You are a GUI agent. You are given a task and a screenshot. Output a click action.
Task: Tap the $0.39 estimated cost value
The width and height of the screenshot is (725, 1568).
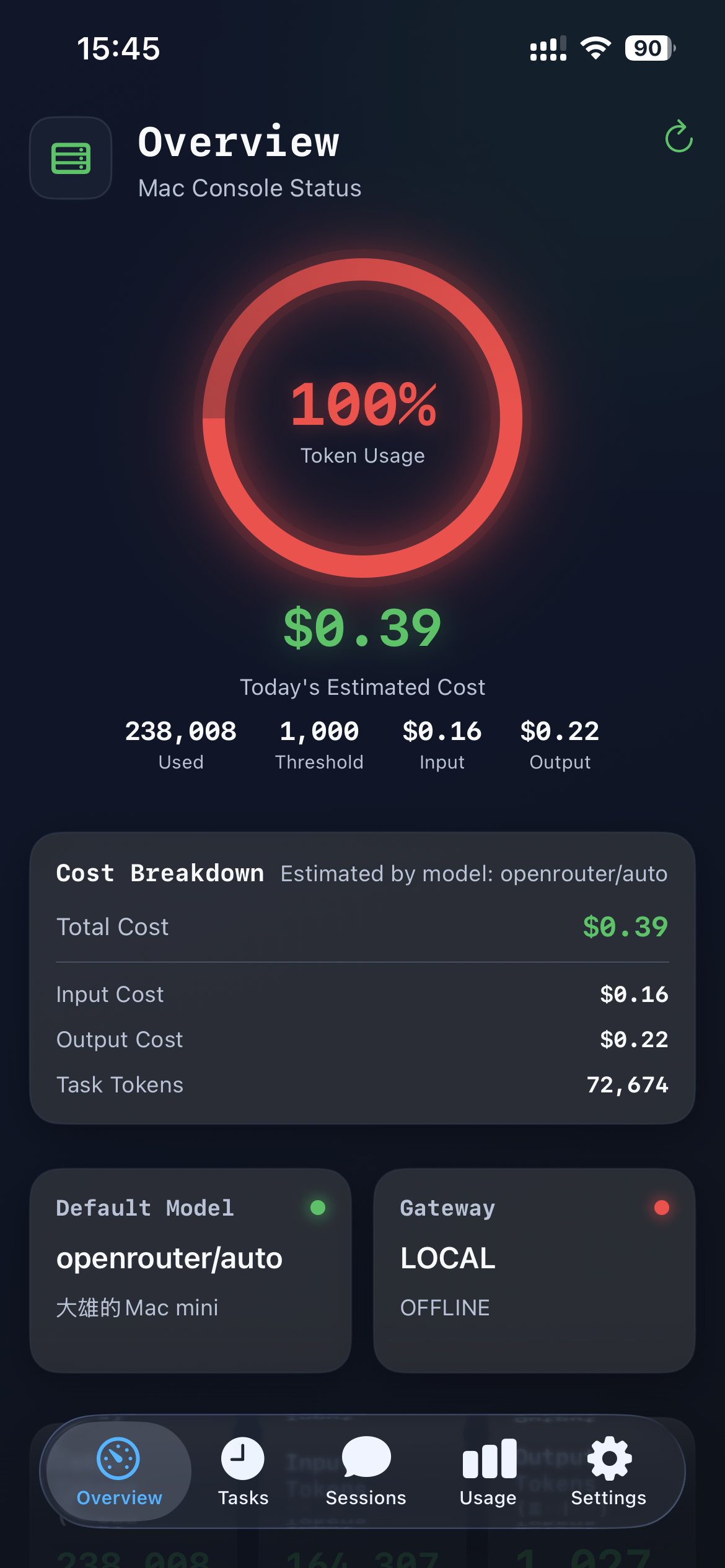[362, 629]
